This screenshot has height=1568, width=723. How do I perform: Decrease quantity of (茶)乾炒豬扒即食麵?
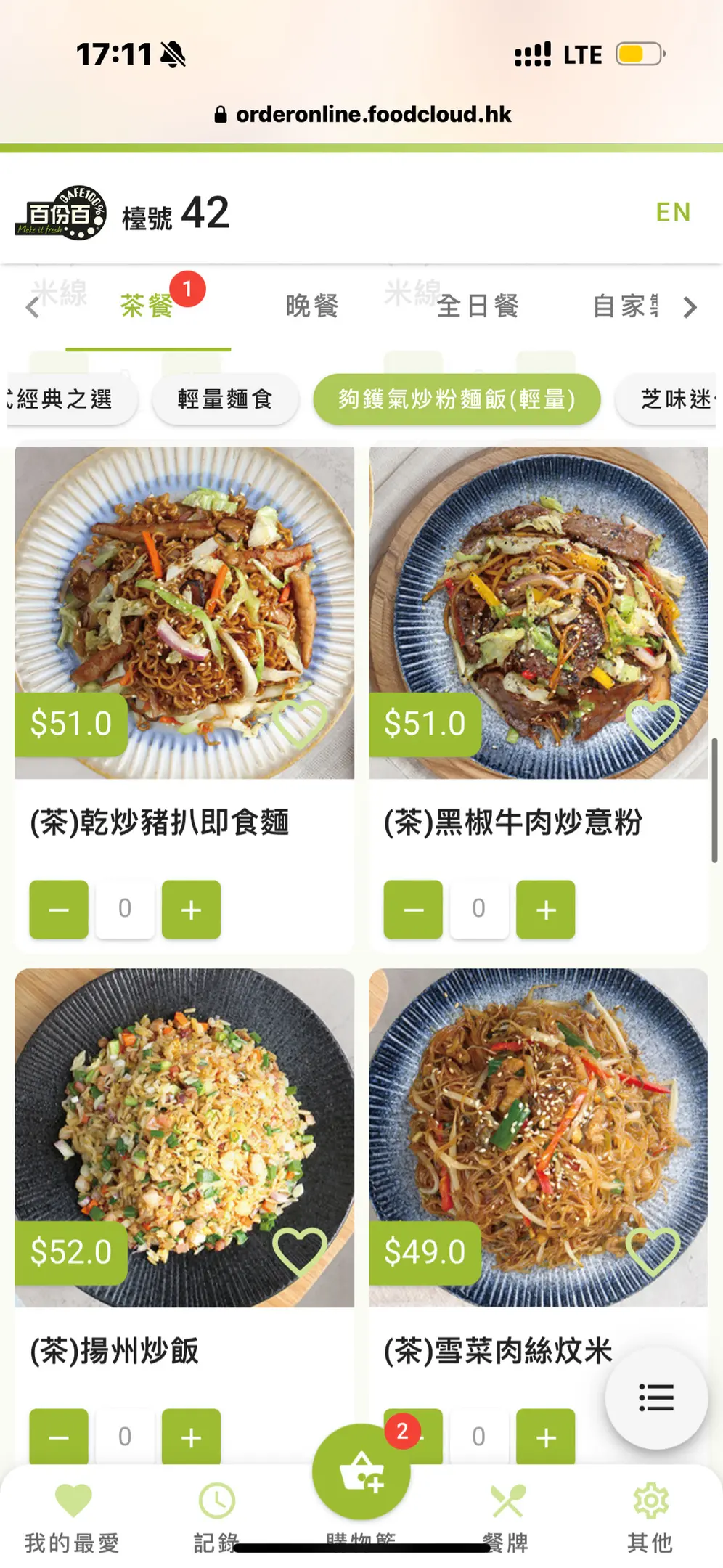59,910
